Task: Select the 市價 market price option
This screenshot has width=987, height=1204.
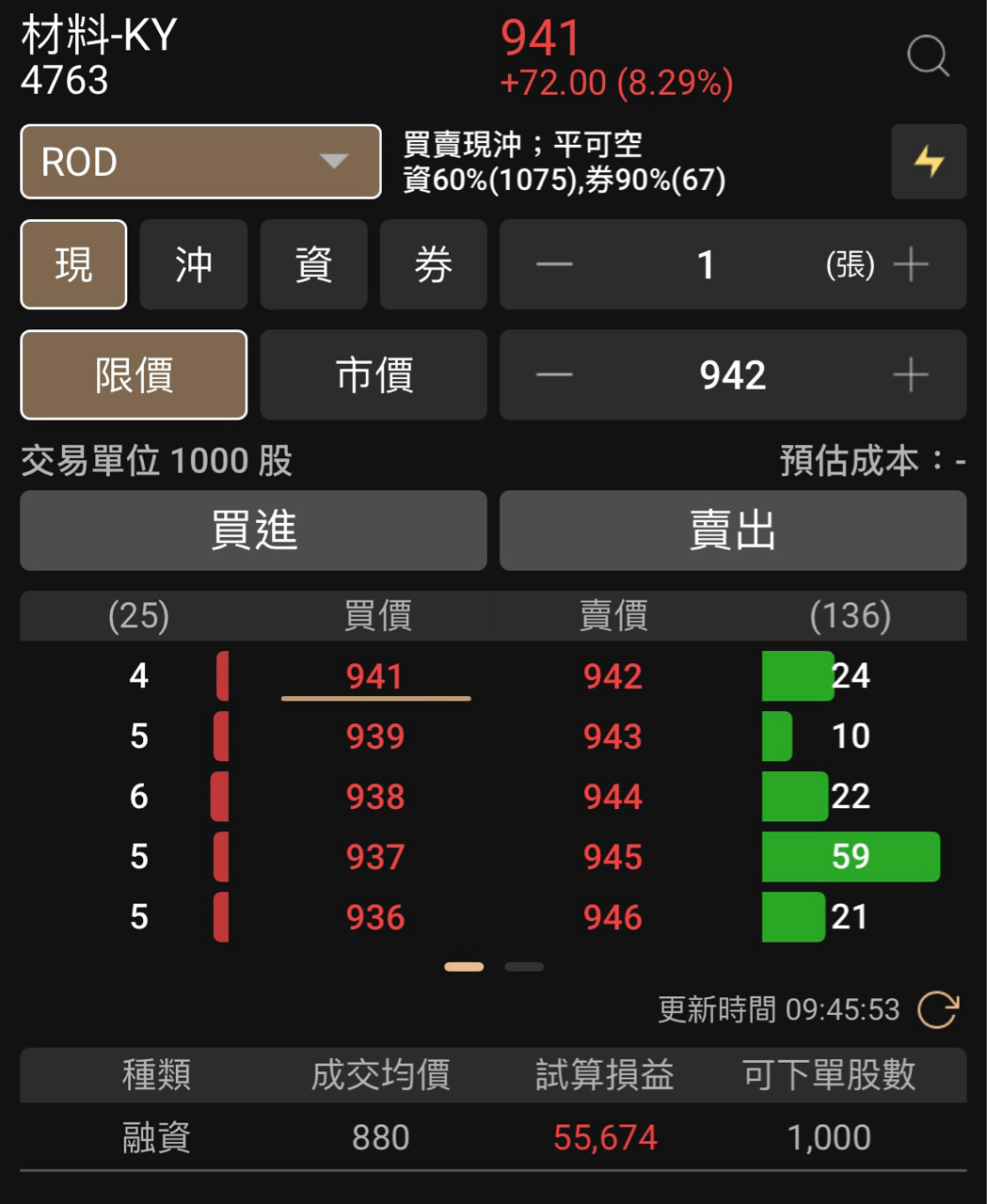Action: [373, 375]
